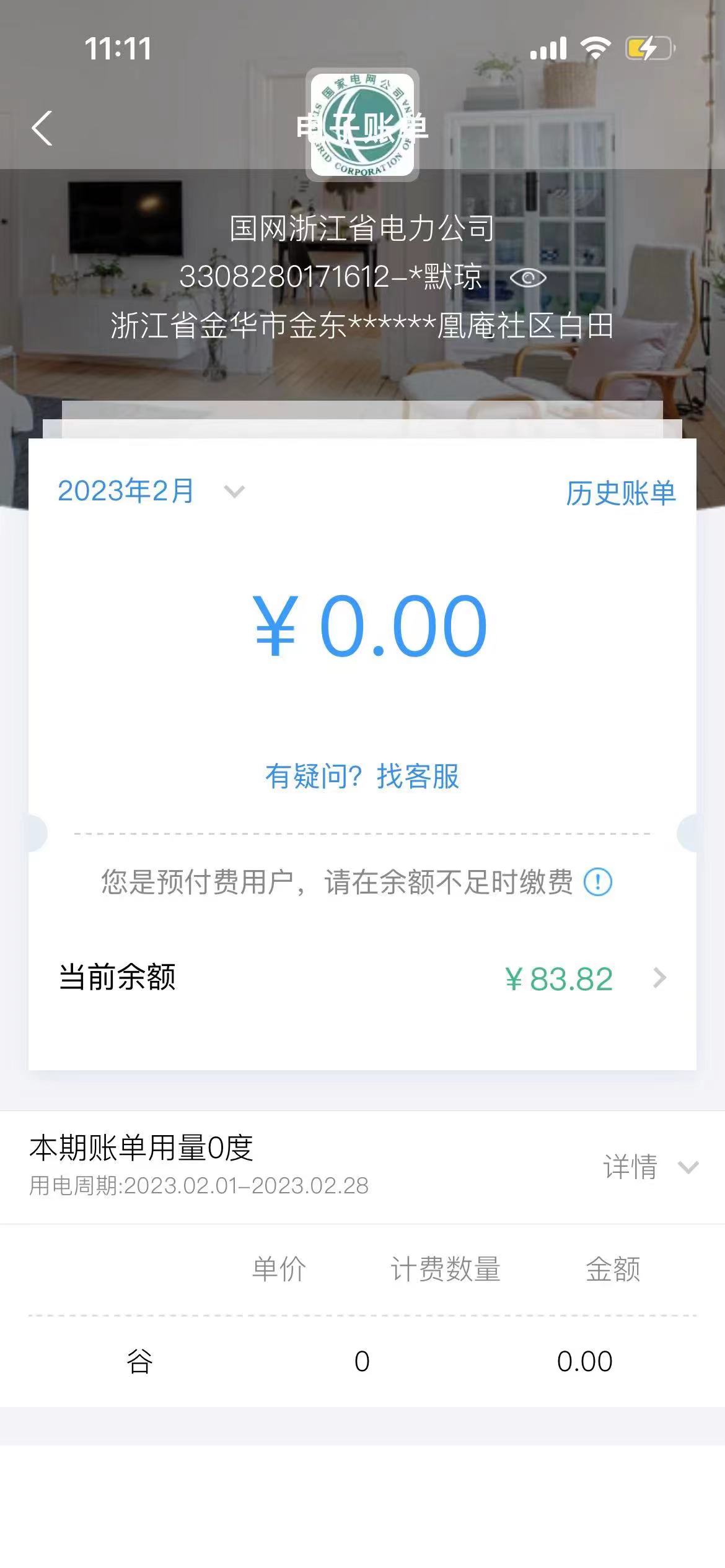Open 历史账单 bill history
Screen dimensions: 725x1568
coord(620,494)
